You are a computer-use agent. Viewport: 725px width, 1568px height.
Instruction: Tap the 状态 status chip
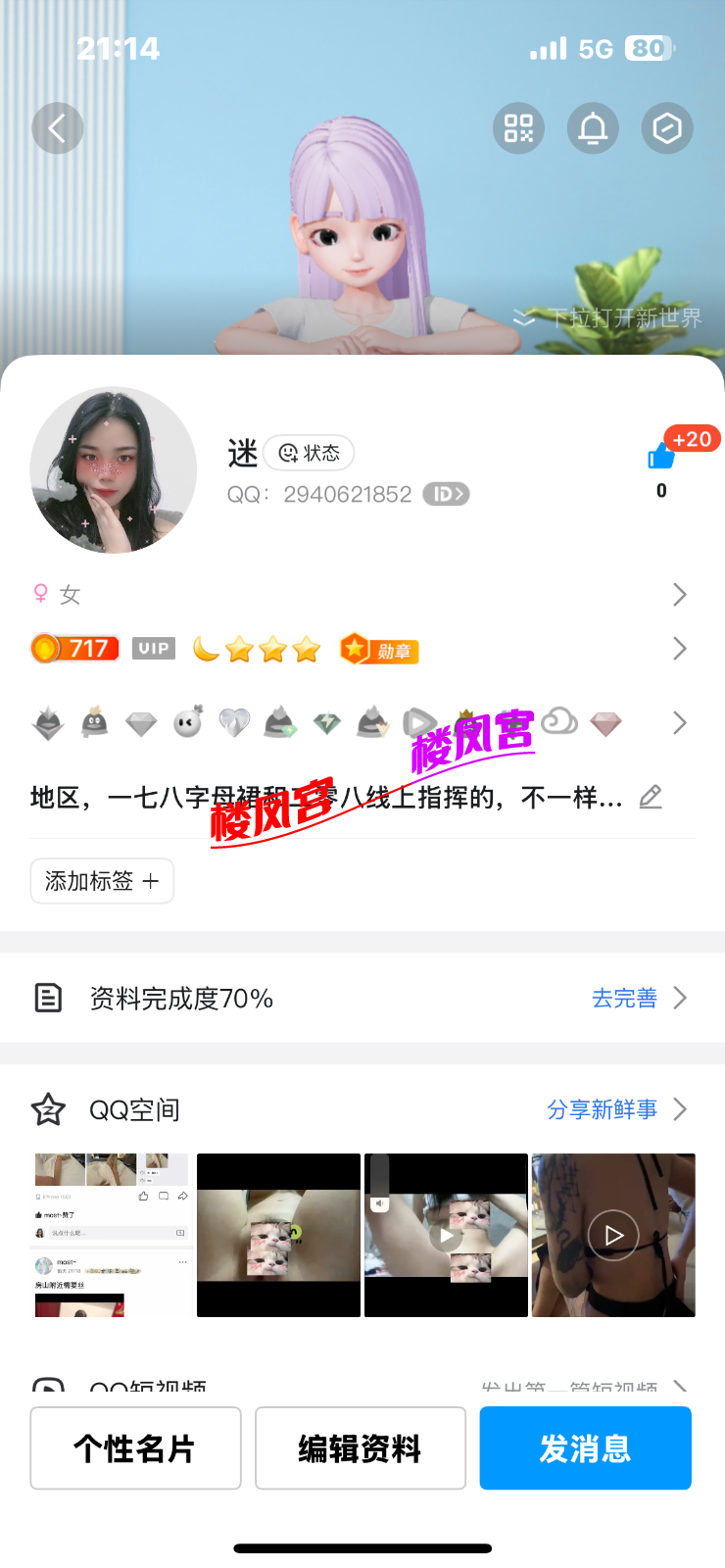tap(310, 453)
